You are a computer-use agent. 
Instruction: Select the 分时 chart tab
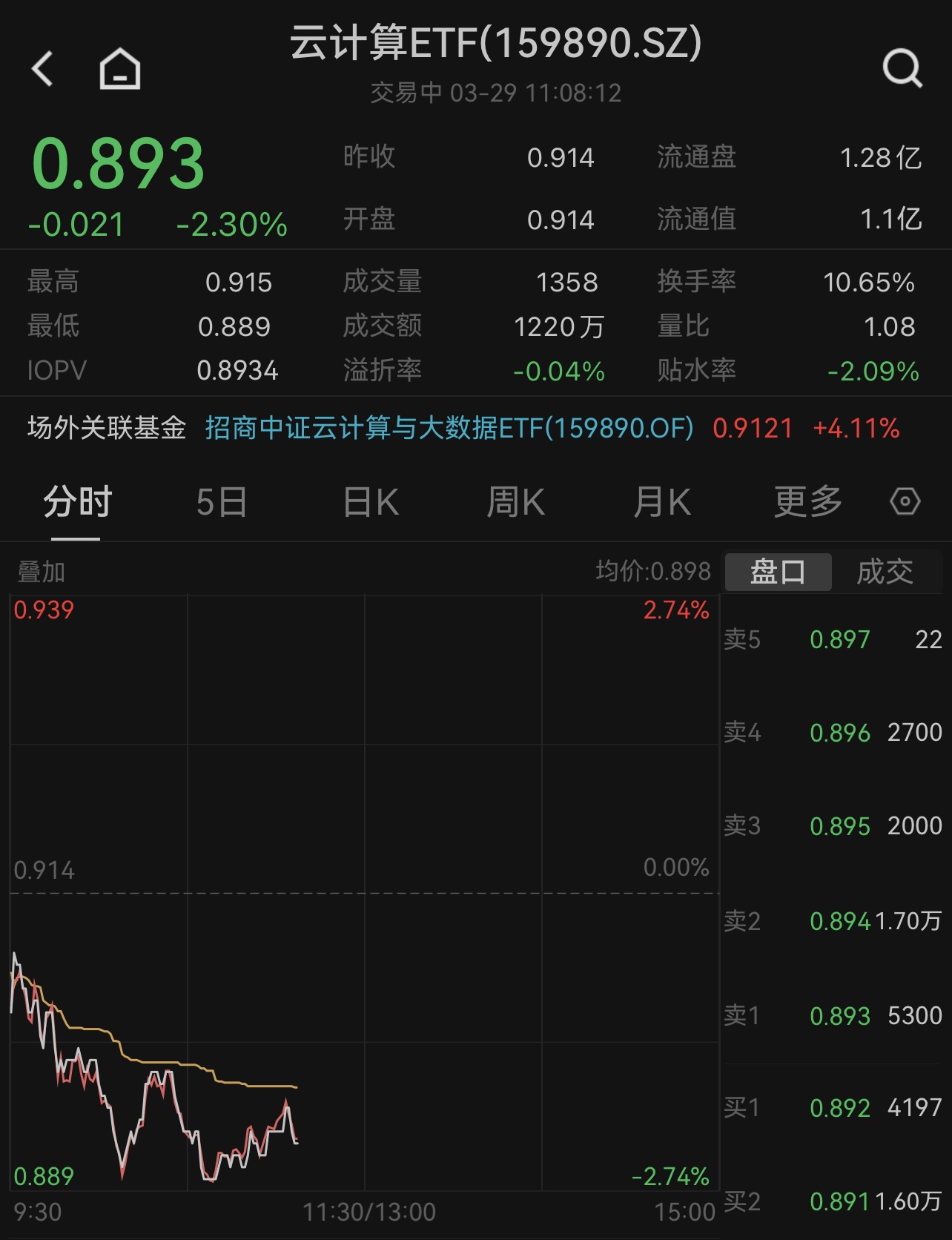[77, 502]
